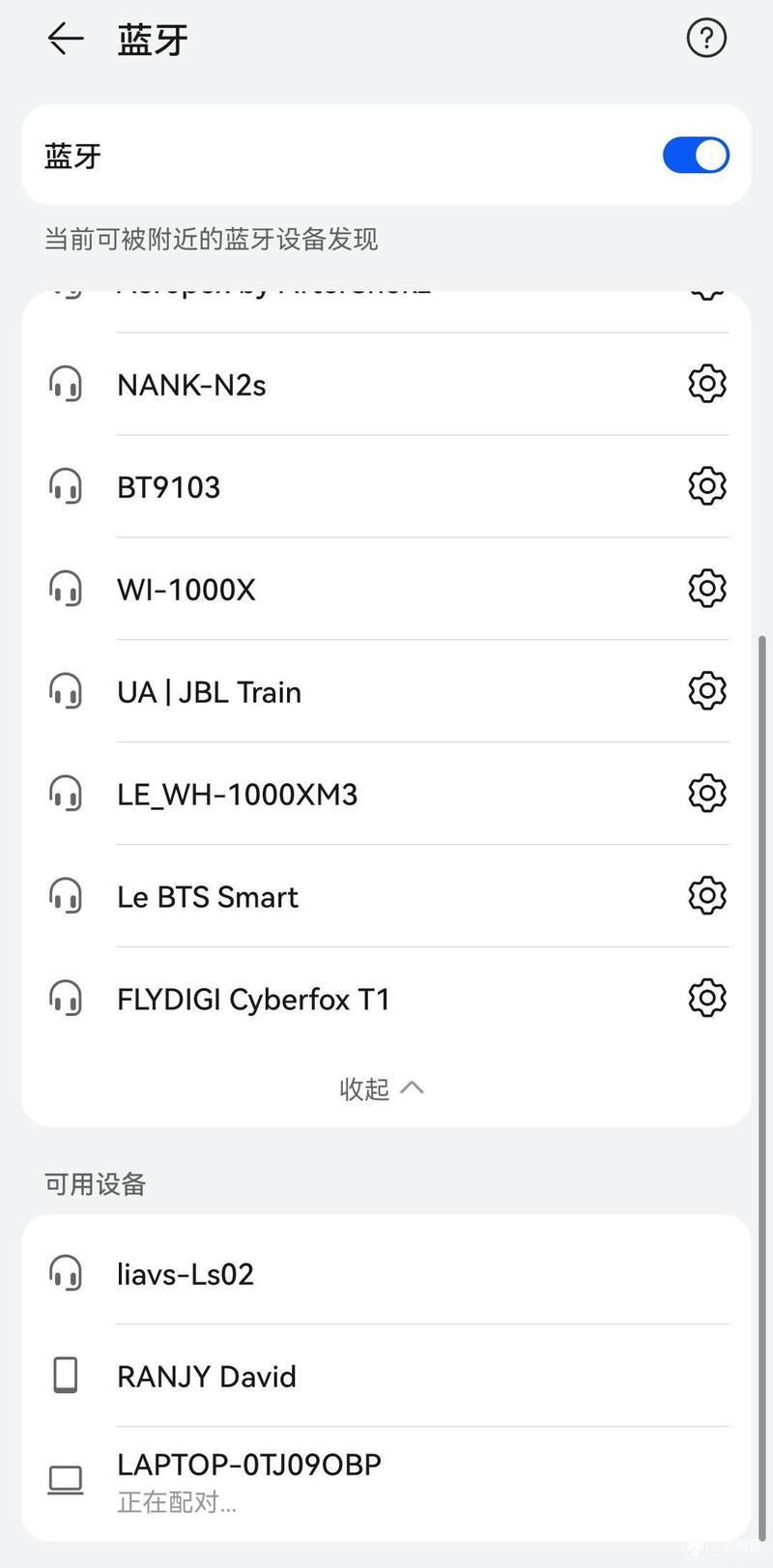Open settings gear for BT9103
773x1568 pixels.
pyautogui.click(x=706, y=486)
